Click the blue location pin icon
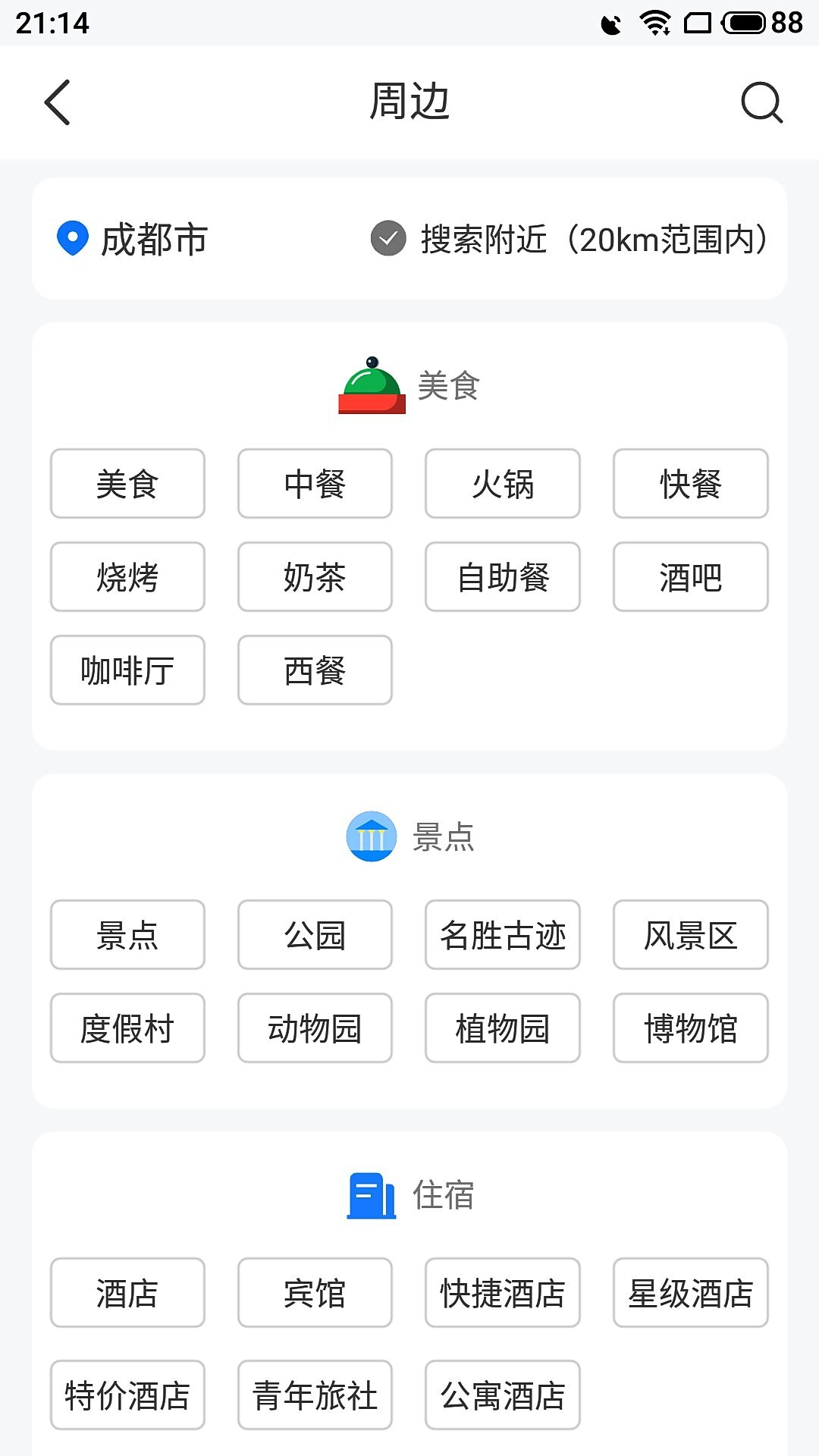The image size is (819, 1456). pos(72,239)
